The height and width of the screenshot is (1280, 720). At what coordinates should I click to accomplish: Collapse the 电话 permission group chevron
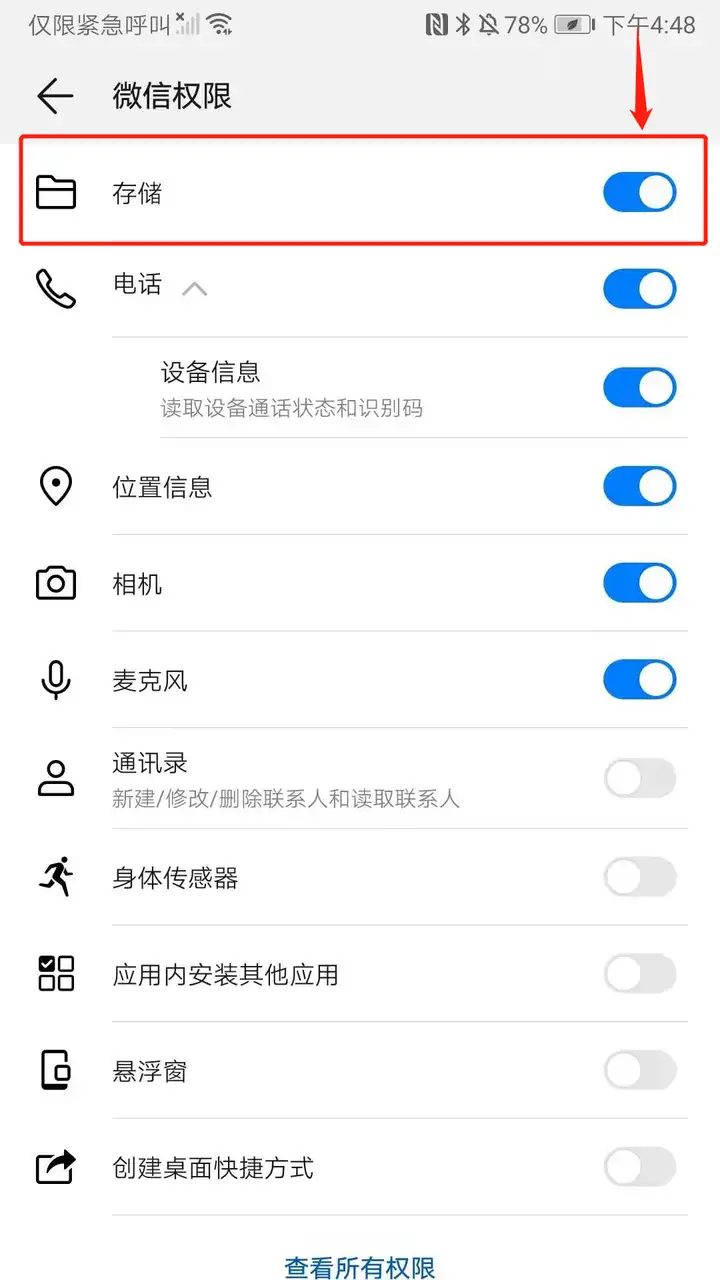click(x=194, y=289)
